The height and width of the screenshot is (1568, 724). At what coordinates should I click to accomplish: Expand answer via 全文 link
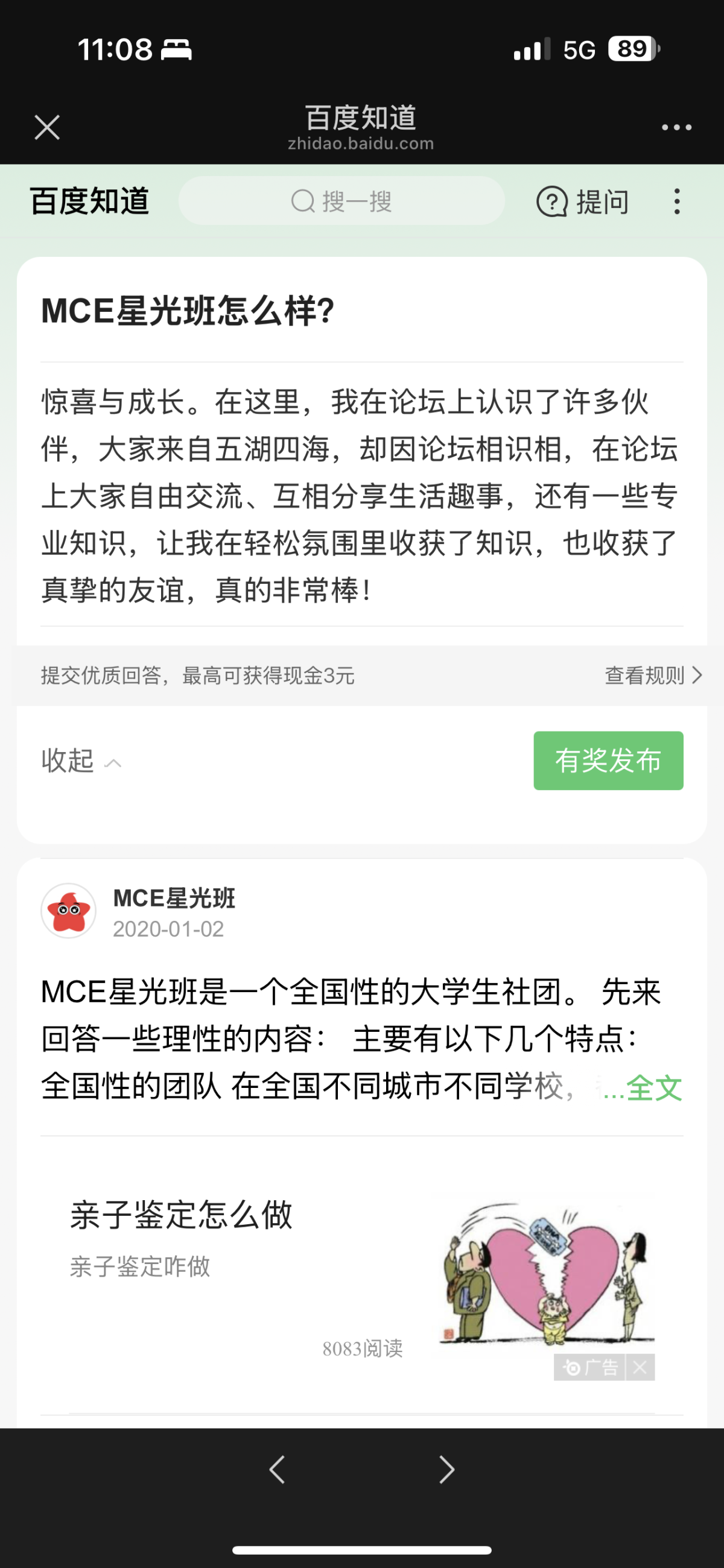tap(653, 1088)
